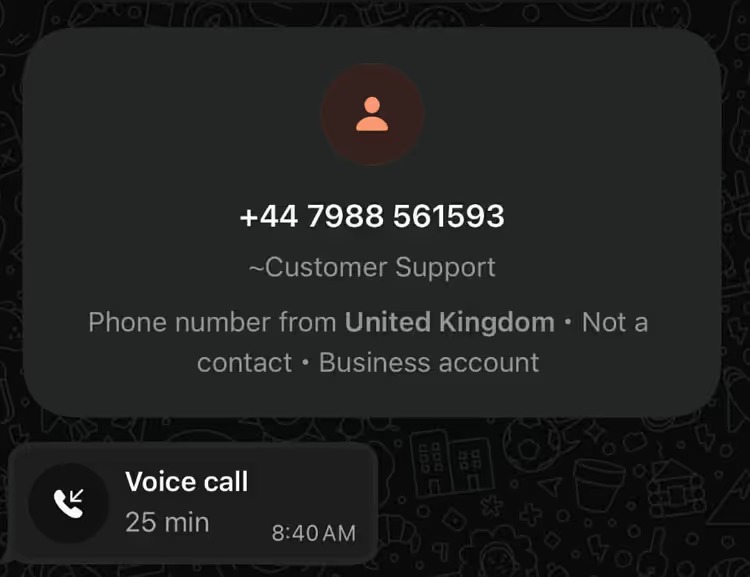Tap the 25 min voice call entry
This screenshot has height=577, width=750.
click(x=193, y=502)
